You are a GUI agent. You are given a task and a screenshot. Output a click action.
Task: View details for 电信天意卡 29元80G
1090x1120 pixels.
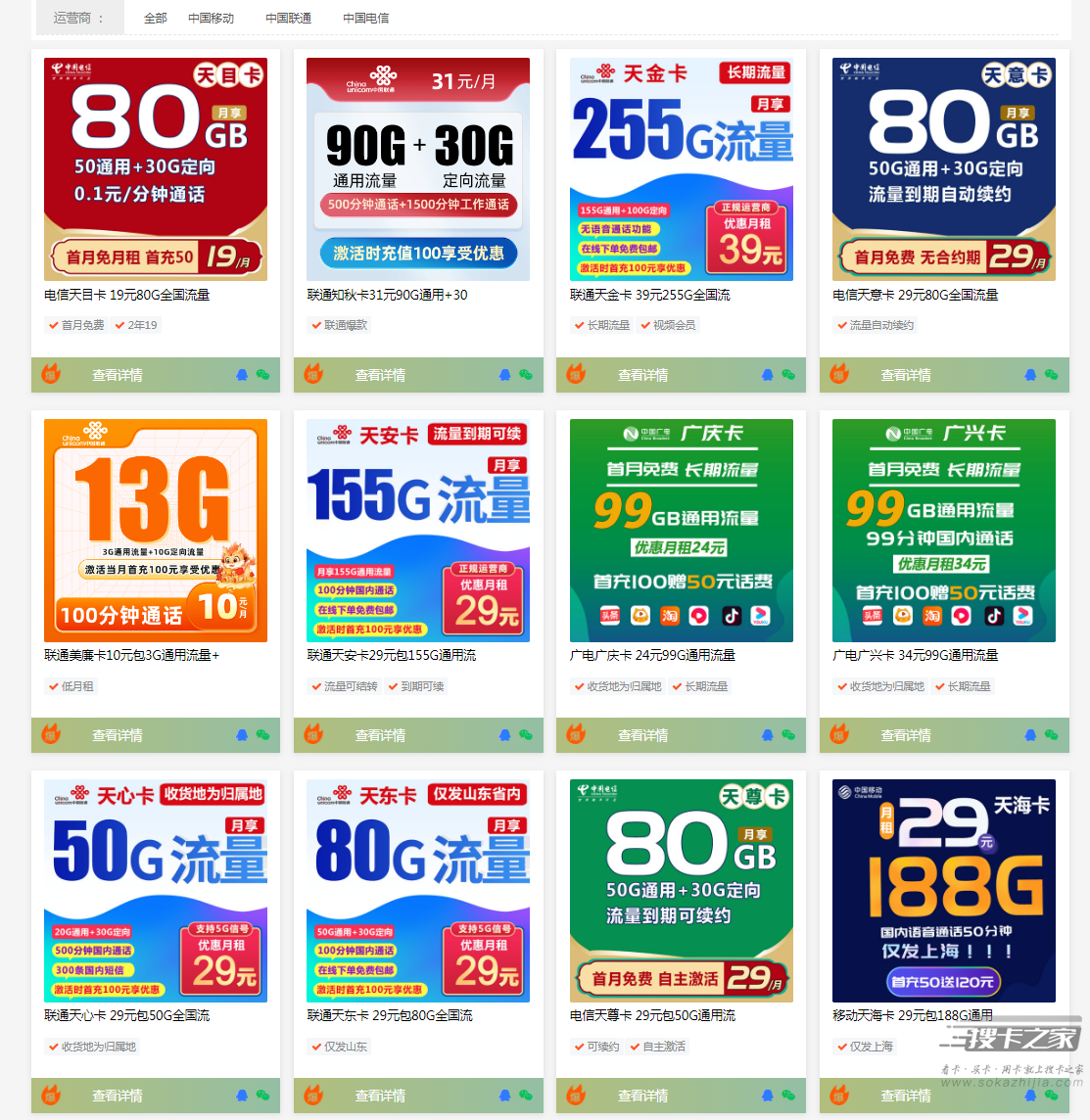(905, 375)
